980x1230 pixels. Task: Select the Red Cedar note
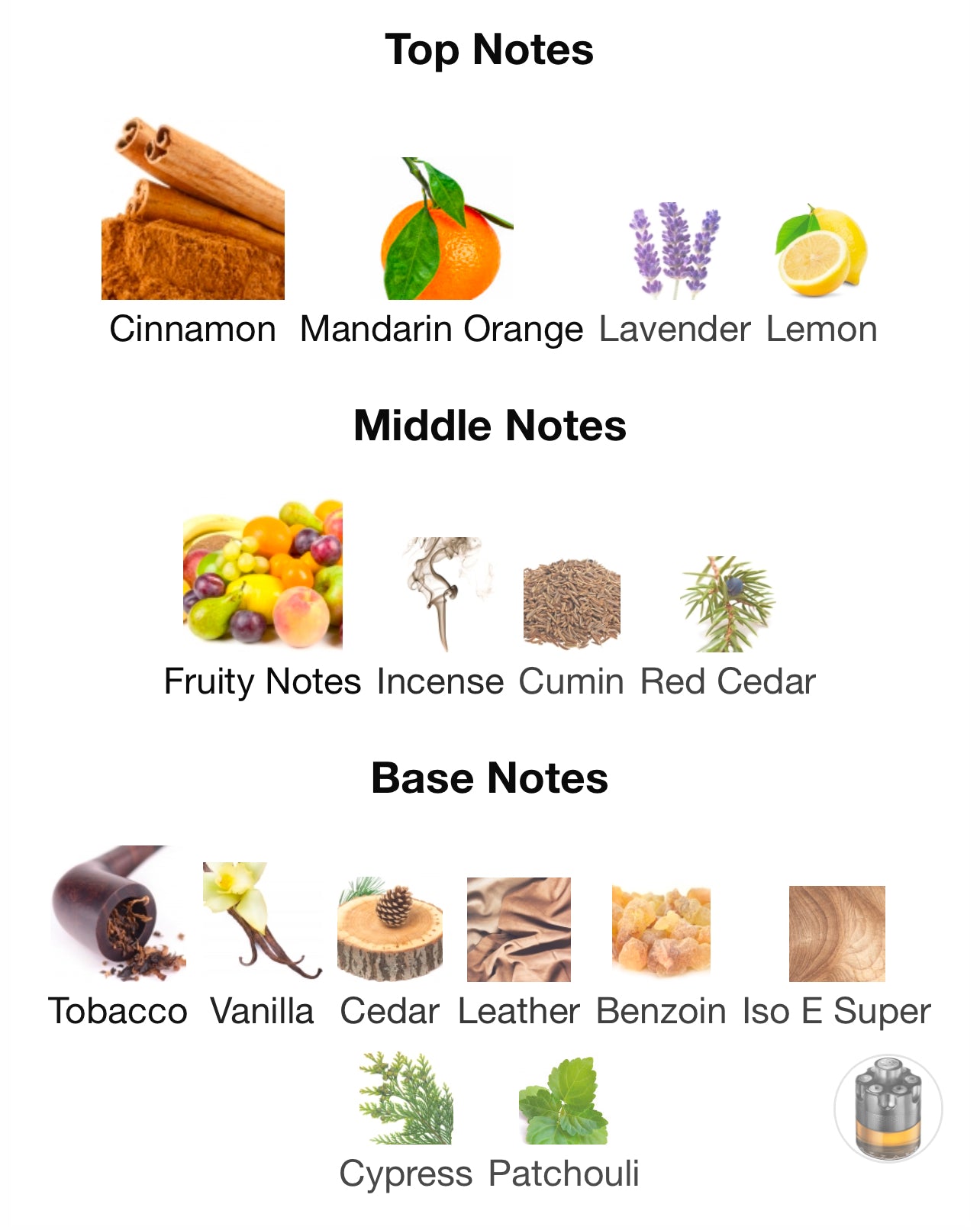[x=727, y=604]
